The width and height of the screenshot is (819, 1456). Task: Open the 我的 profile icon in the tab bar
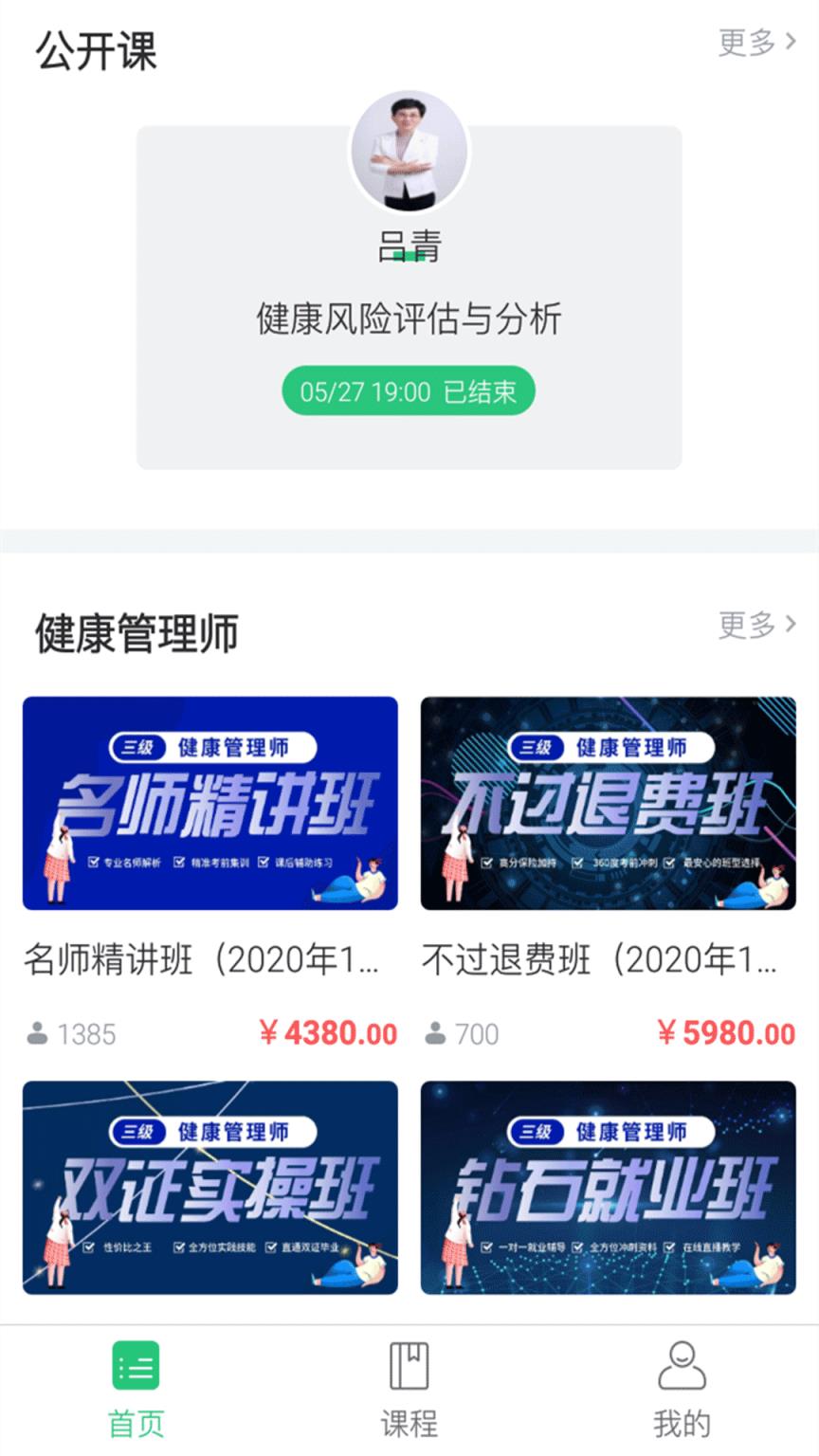[681, 1366]
